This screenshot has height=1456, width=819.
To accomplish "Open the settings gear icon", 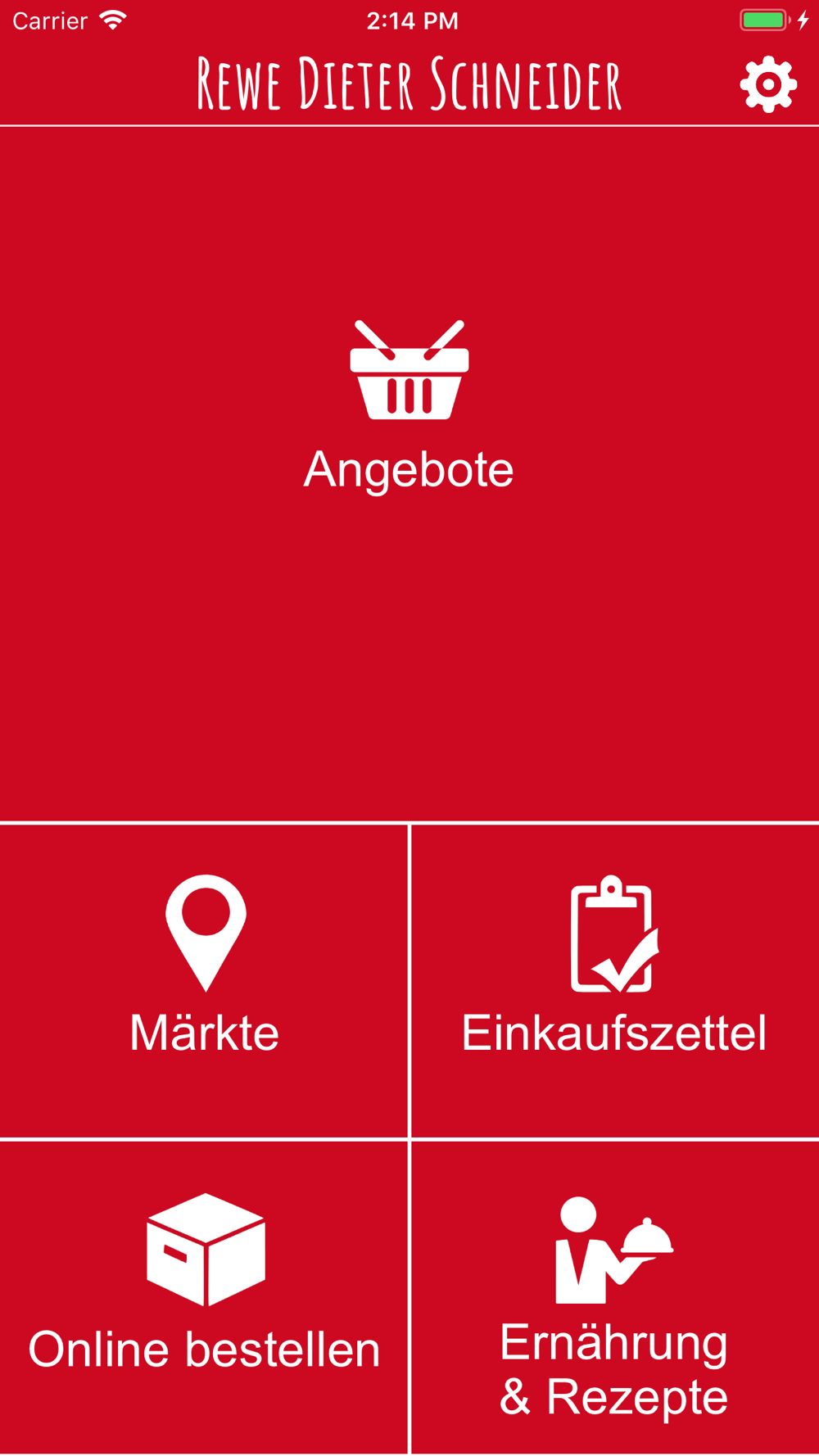I will 768,84.
